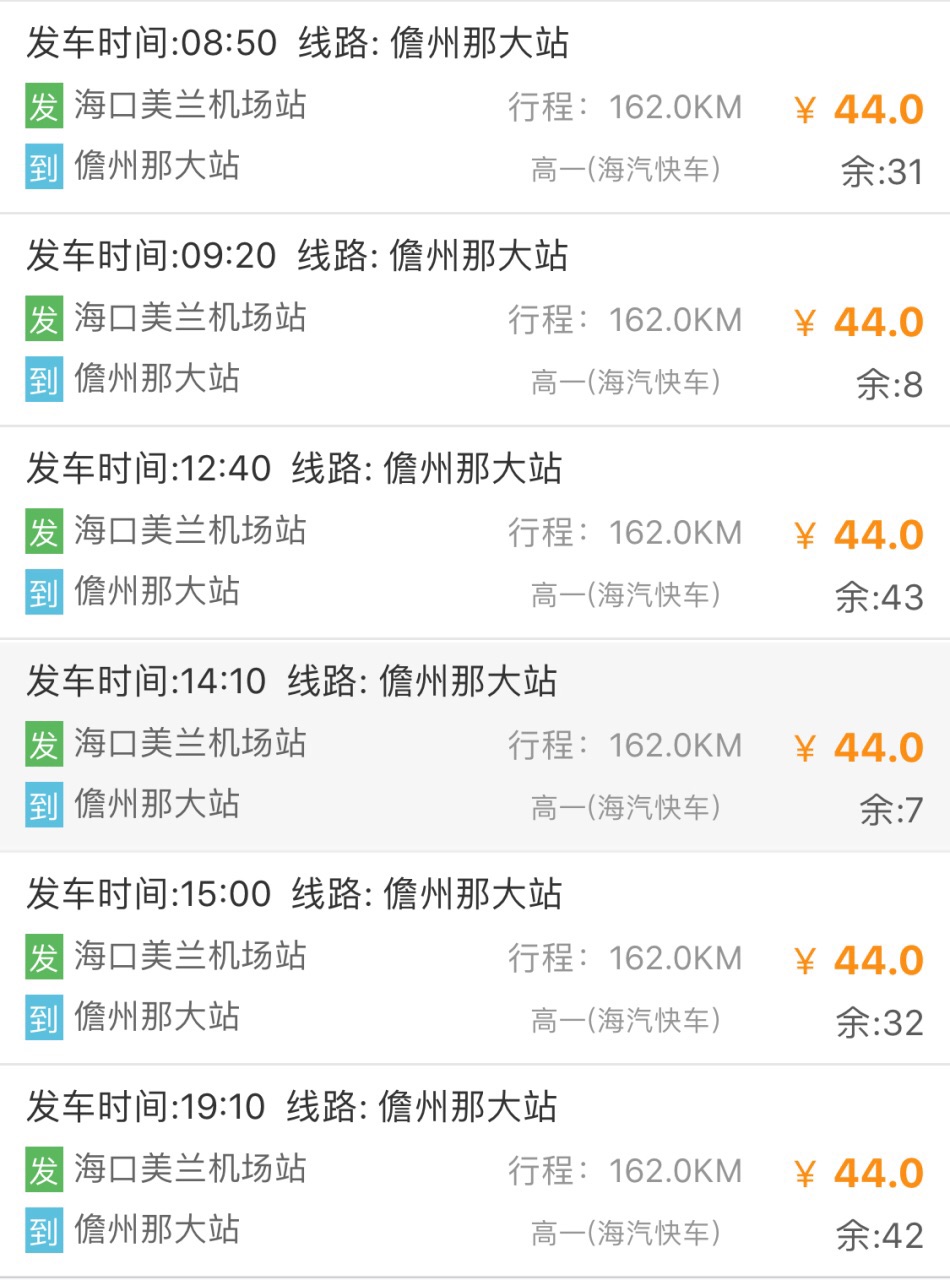Book the 19:10 evening bus

[x=475, y=1171]
